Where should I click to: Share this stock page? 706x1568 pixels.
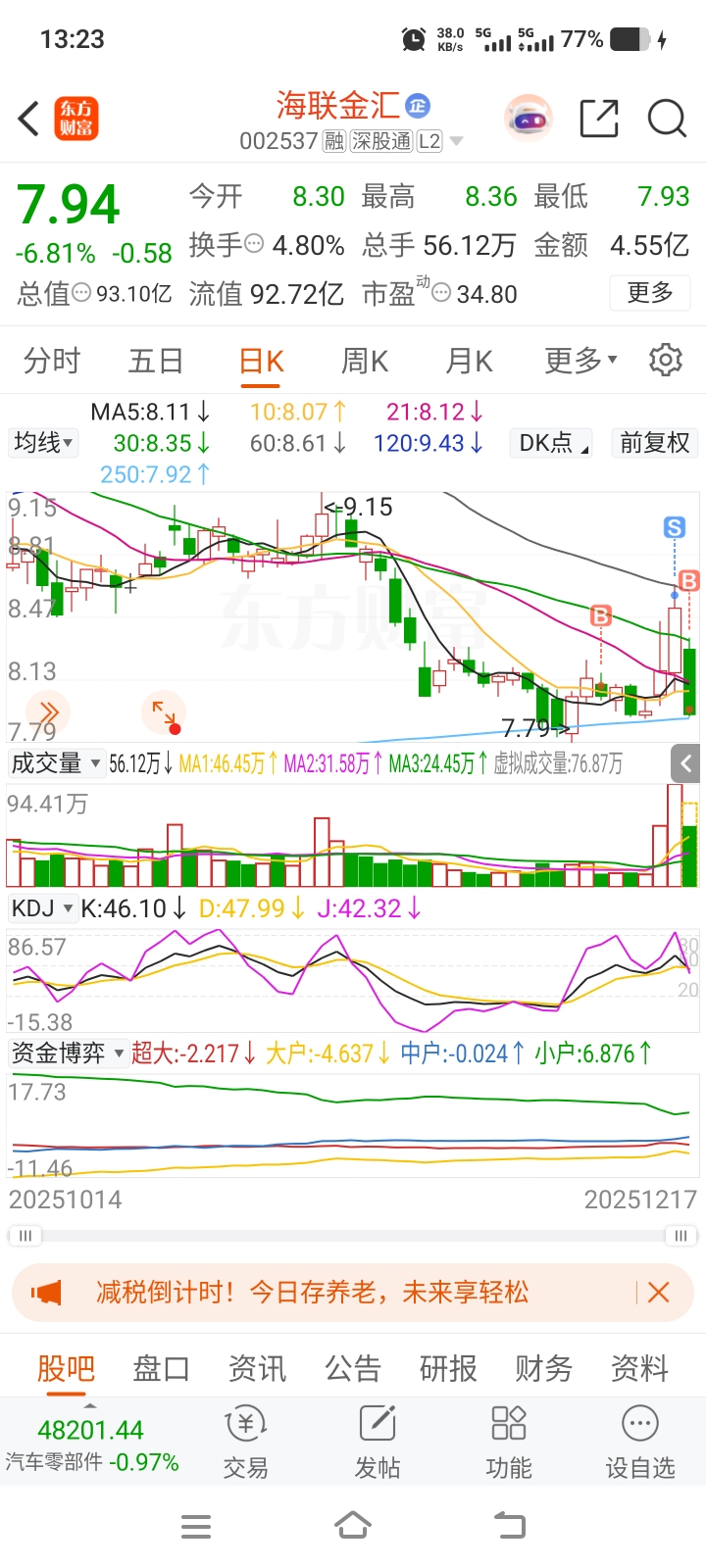click(x=599, y=120)
